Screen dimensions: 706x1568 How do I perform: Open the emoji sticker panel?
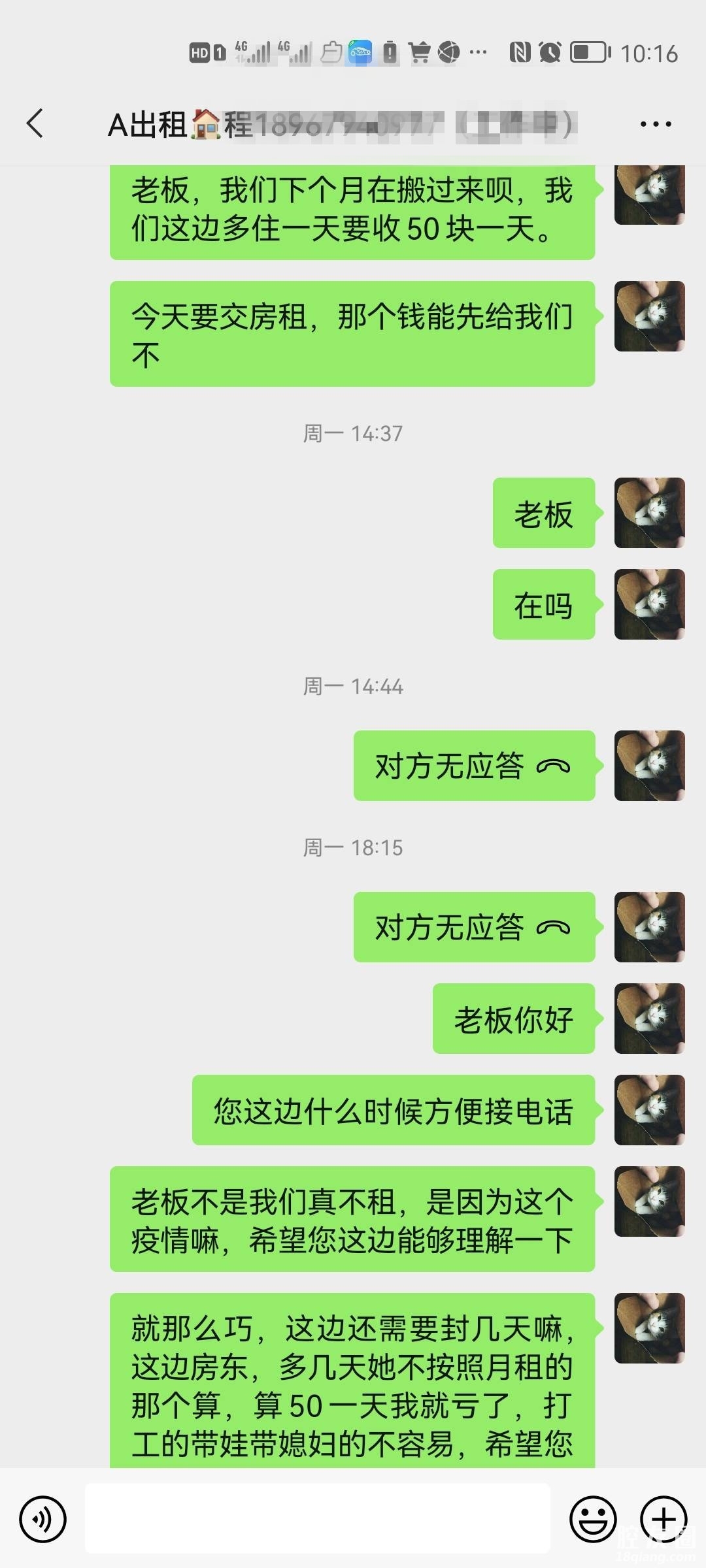point(593,1519)
